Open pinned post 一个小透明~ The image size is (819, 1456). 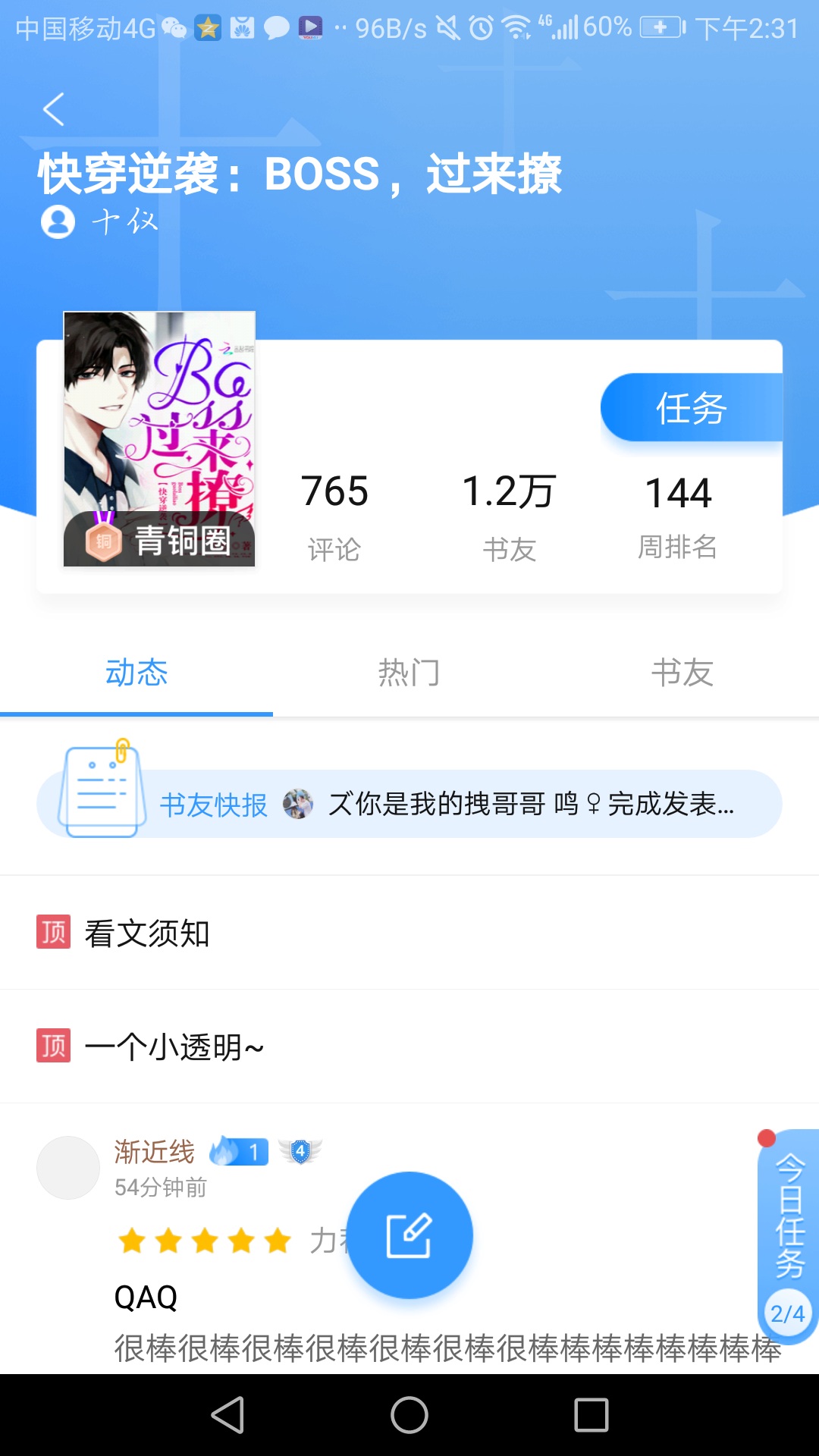(174, 1046)
